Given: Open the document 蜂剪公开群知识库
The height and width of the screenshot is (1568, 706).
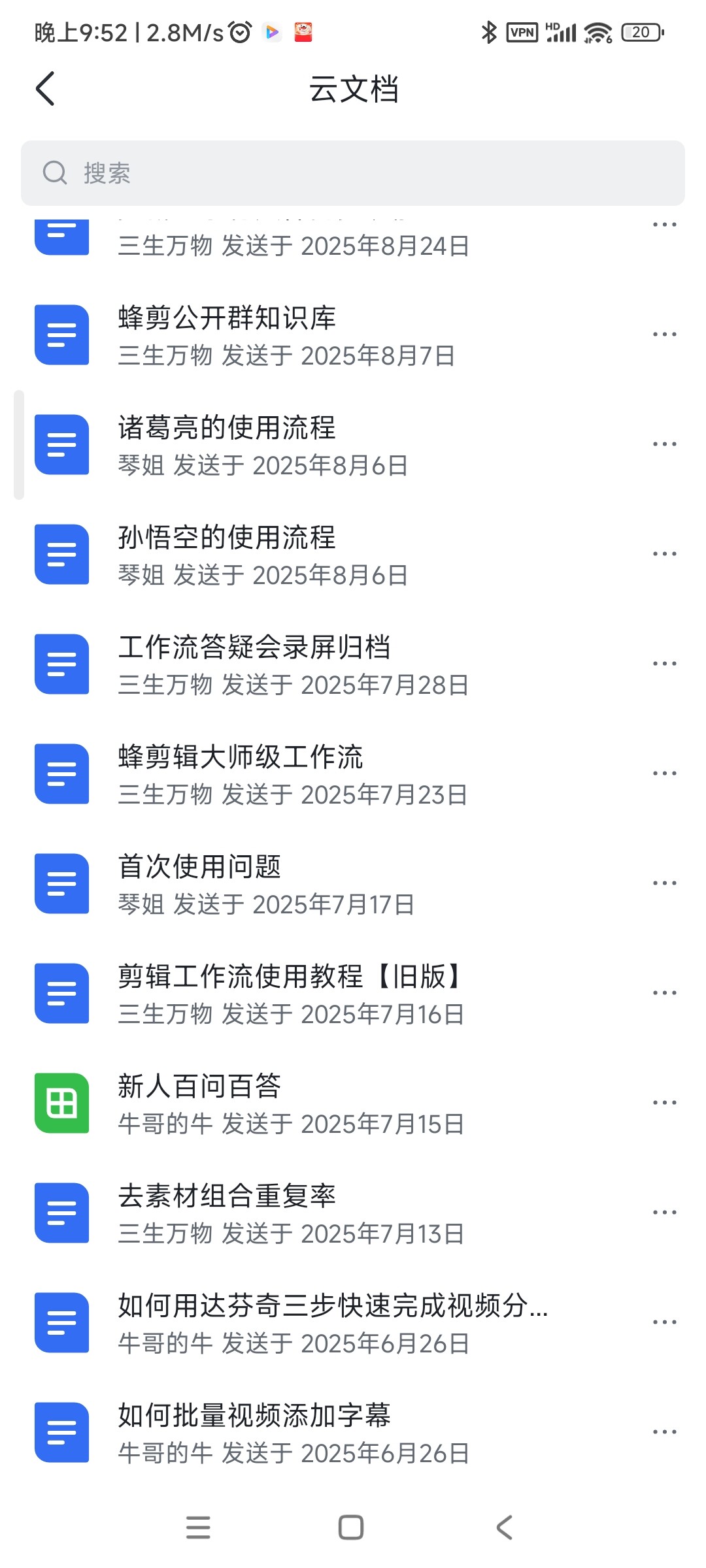Looking at the screenshot, I should (353, 335).
